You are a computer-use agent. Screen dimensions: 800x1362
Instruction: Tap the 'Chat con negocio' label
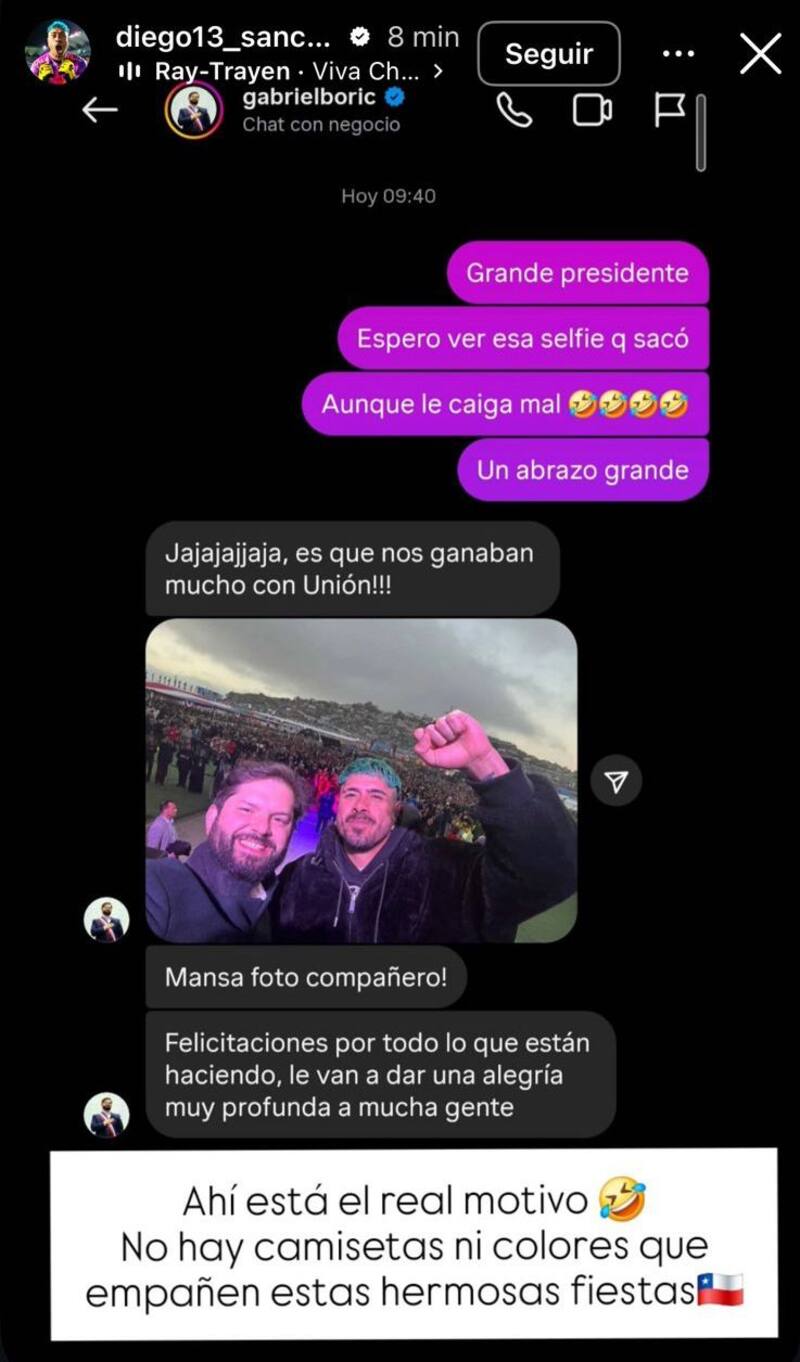click(x=320, y=124)
